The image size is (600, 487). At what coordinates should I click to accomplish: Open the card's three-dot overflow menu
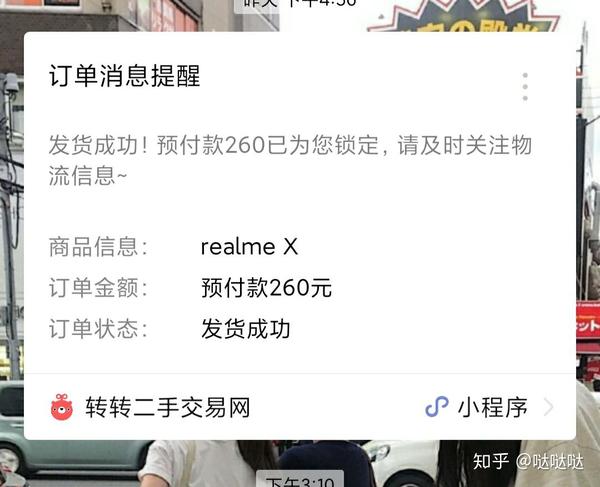coord(525,87)
